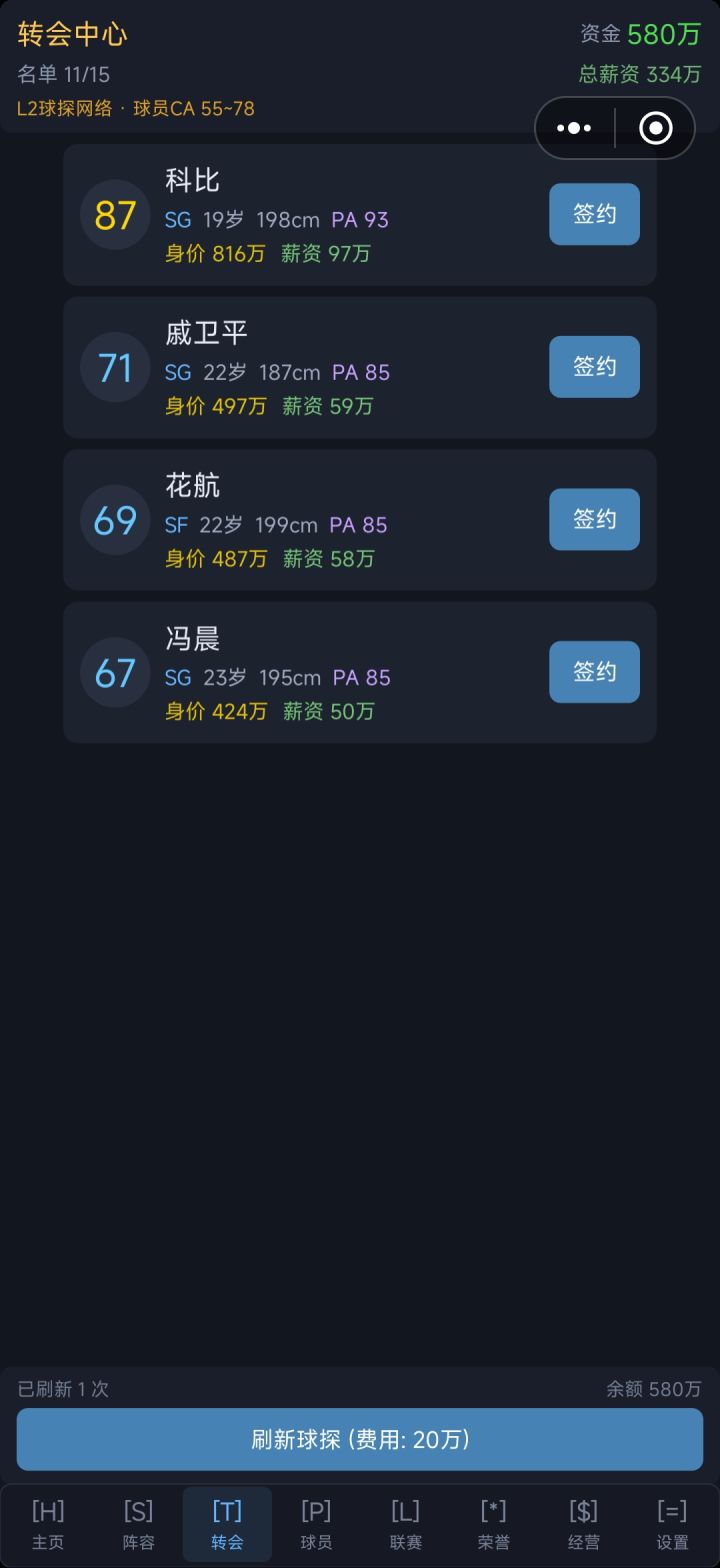Select 冯晨's player card
The height and width of the screenshot is (1568, 720).
(300, 672)
